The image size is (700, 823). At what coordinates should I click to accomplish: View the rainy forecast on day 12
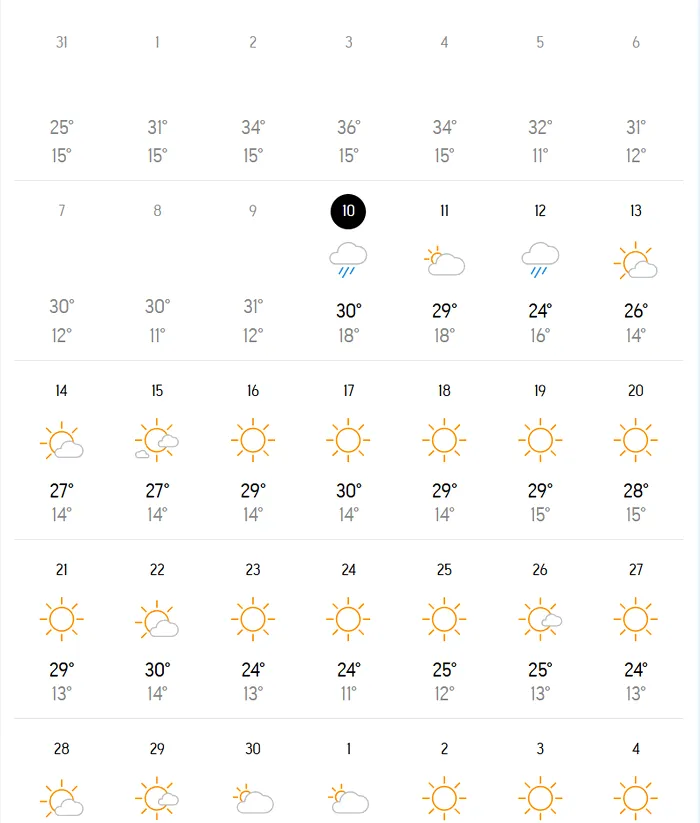(540, 268)
